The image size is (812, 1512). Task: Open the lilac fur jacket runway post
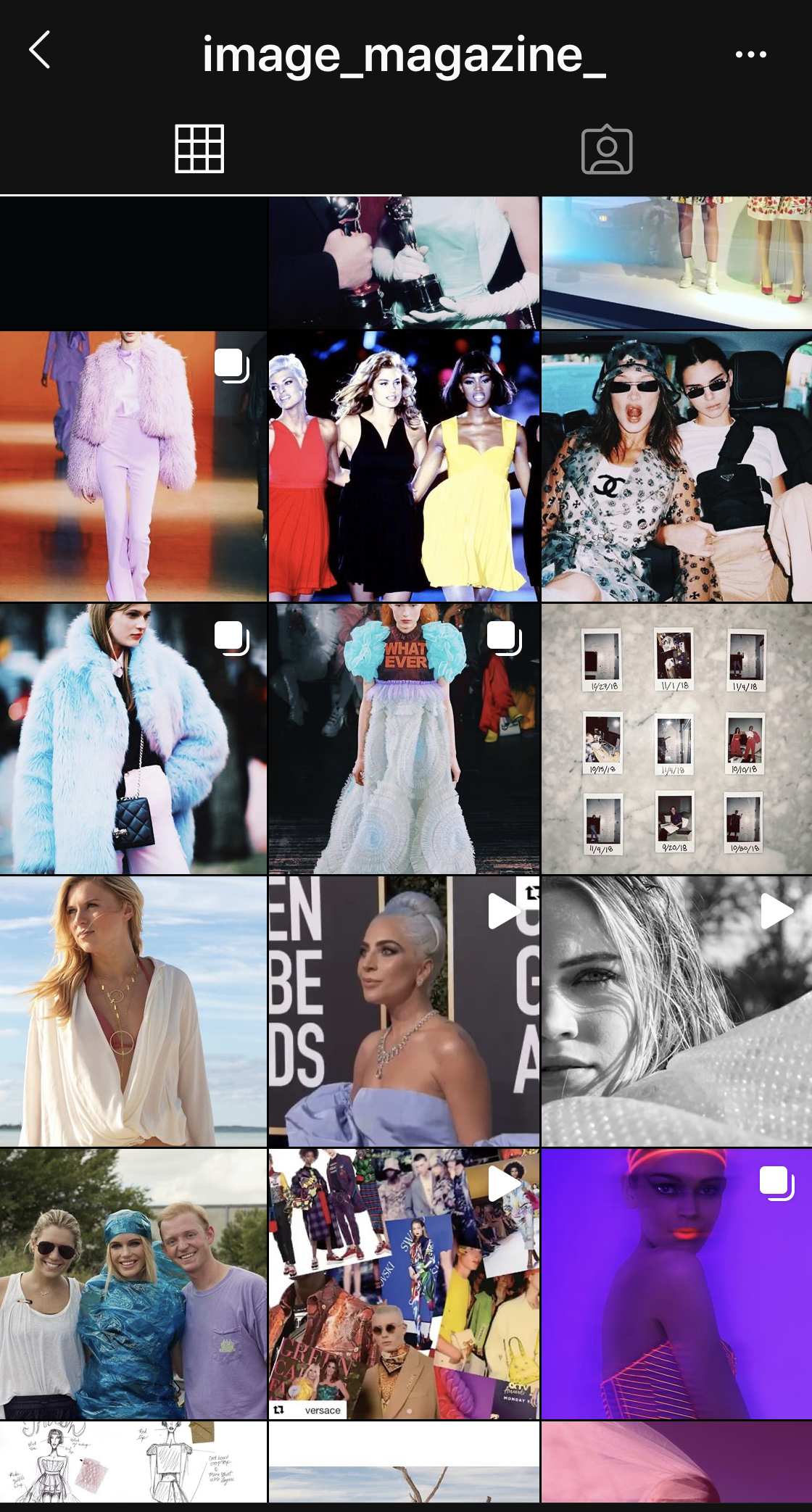coord(133,467)
